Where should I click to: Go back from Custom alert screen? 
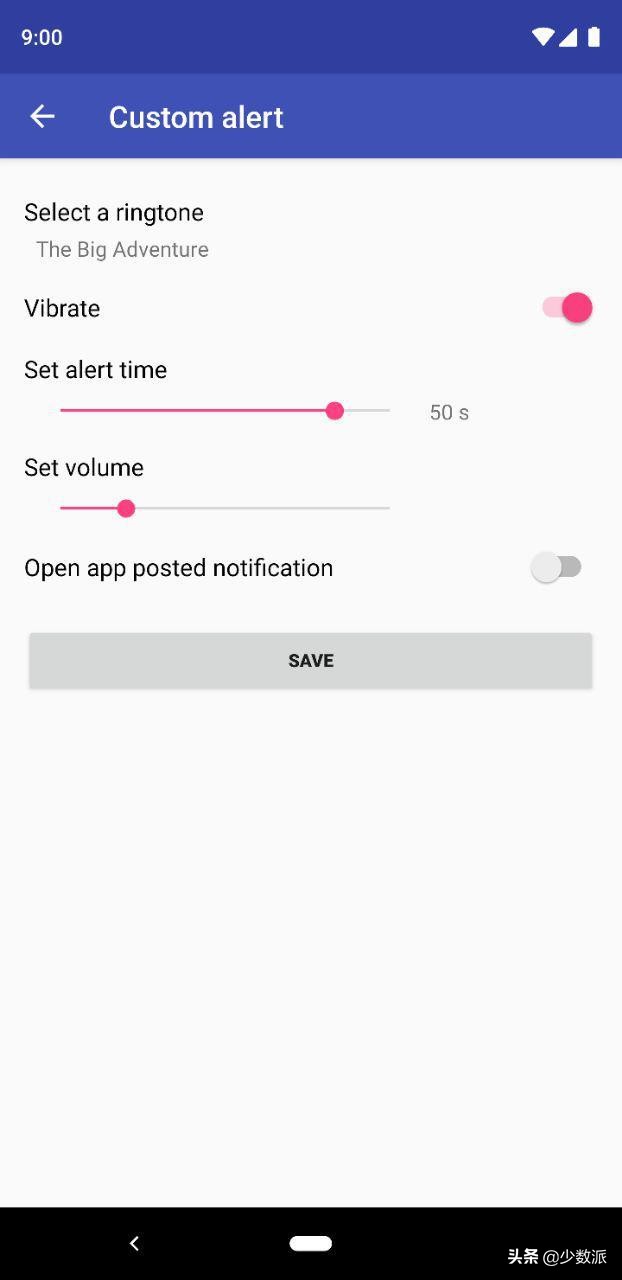42,117
